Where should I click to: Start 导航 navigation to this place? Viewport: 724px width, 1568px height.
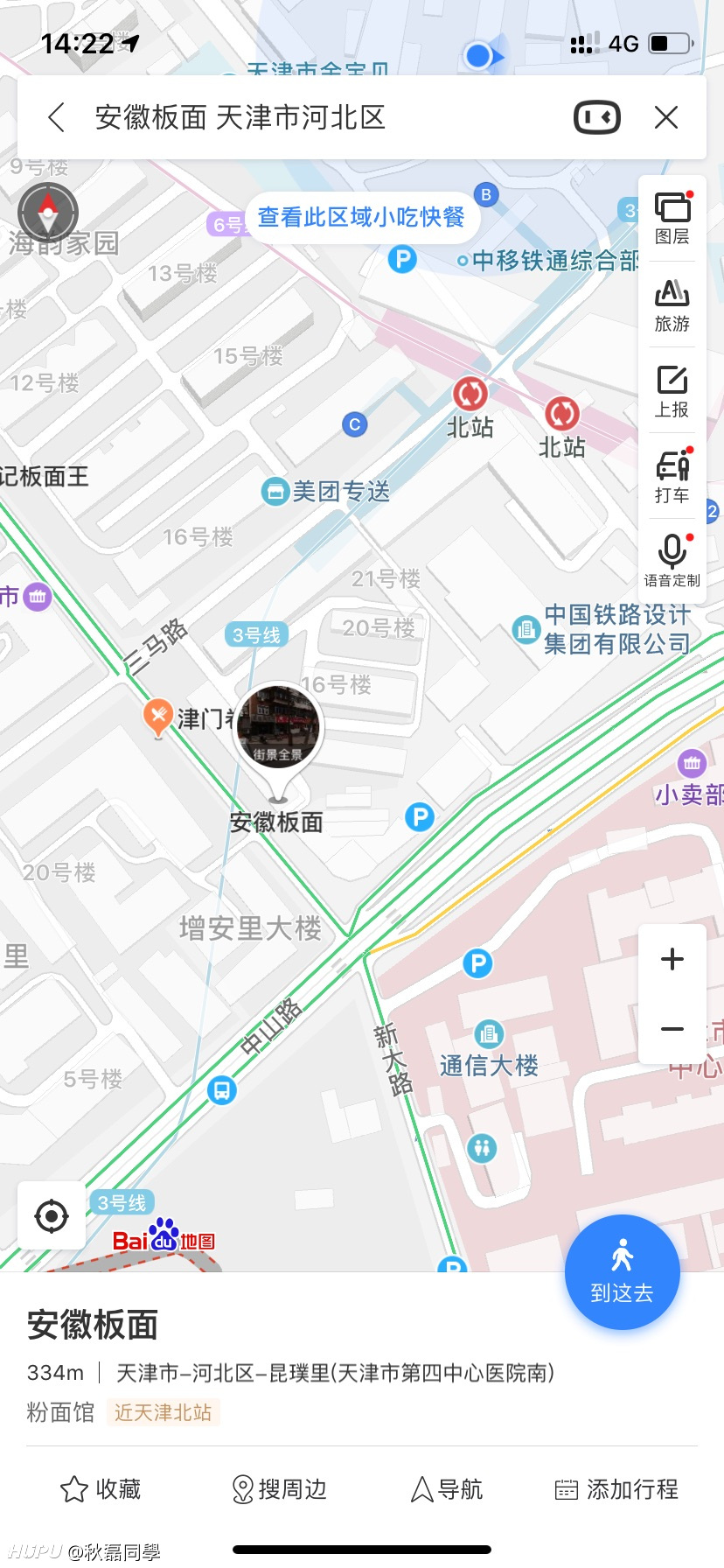point(447,1489)
